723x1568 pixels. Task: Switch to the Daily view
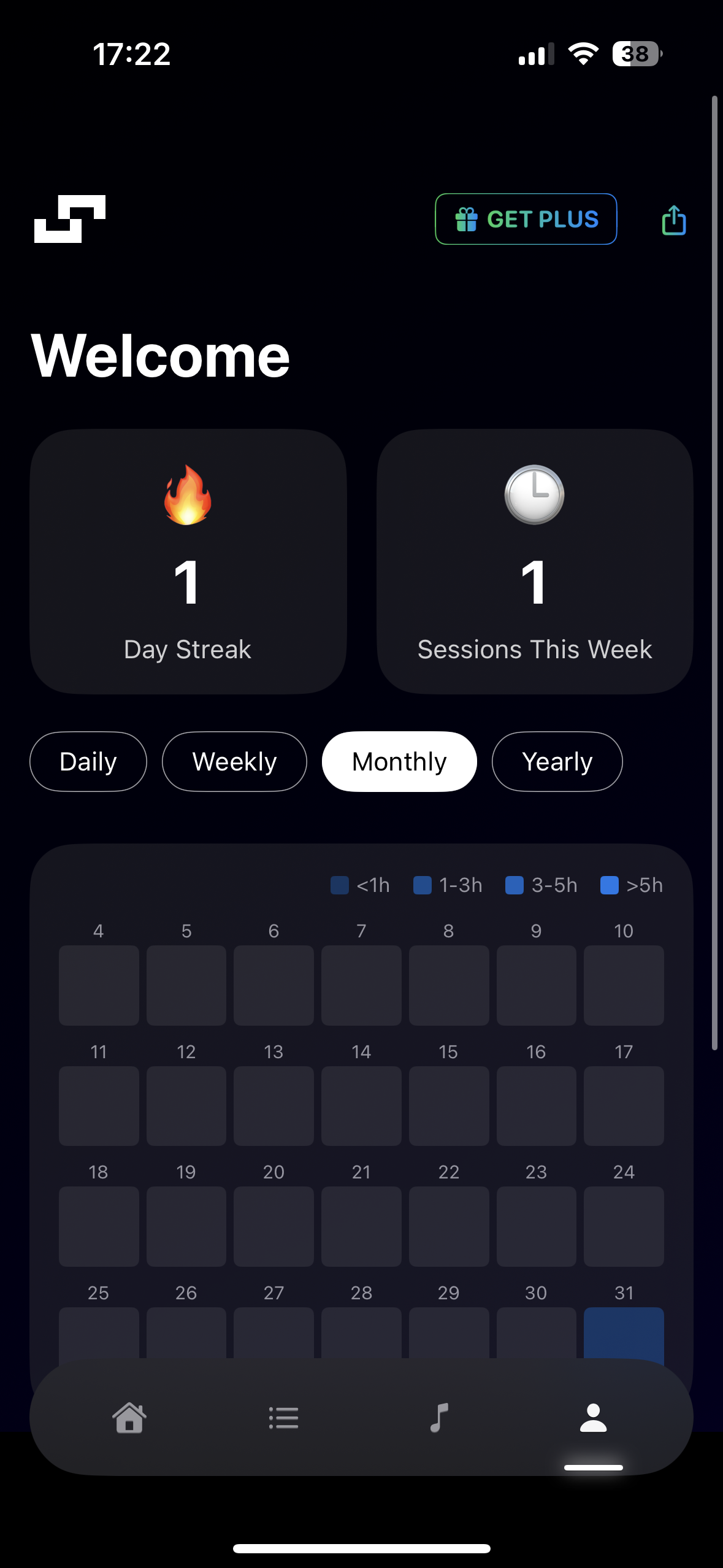88,761
